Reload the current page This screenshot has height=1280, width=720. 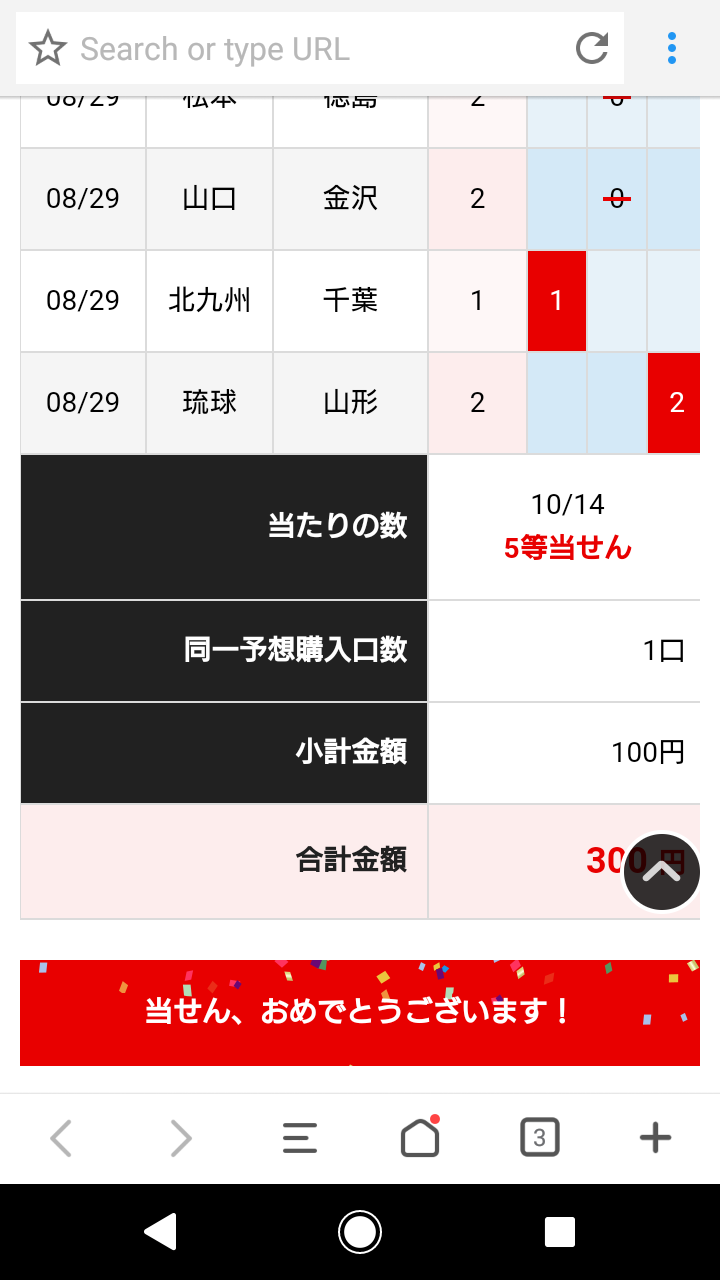[592, 48]
